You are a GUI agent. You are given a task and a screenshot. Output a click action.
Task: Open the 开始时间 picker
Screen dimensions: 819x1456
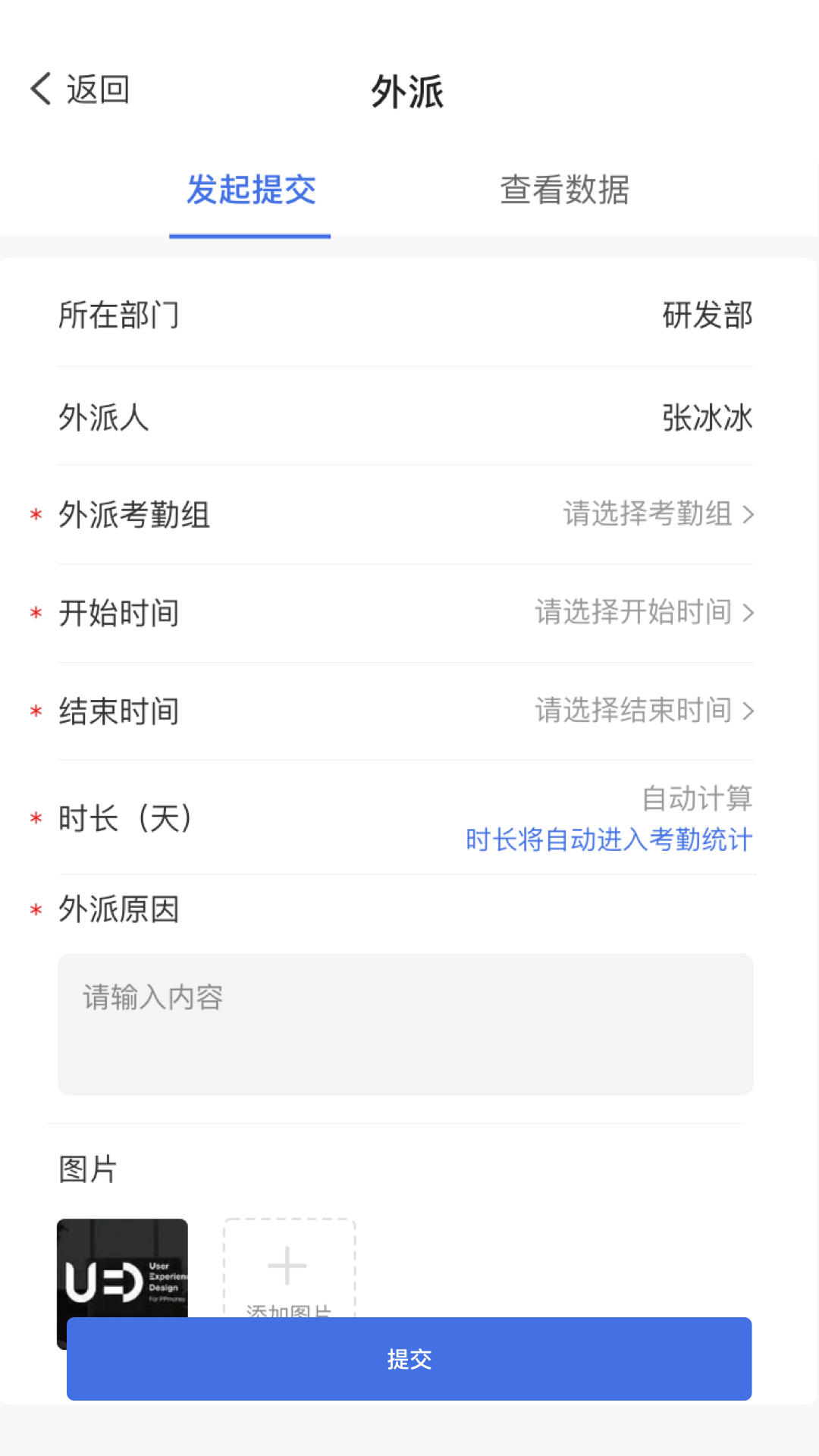point(644,613)
